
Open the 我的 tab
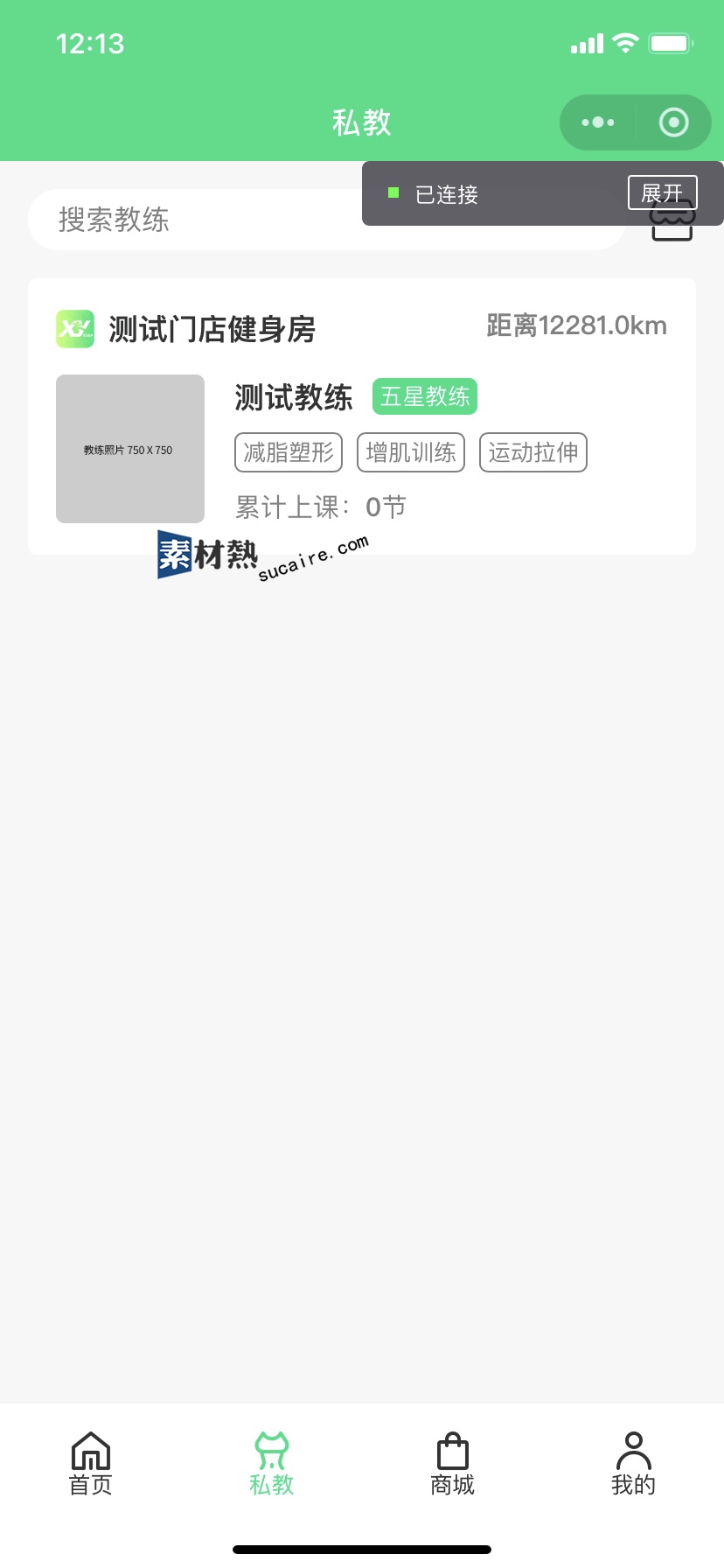click(x=633, y=1463)
